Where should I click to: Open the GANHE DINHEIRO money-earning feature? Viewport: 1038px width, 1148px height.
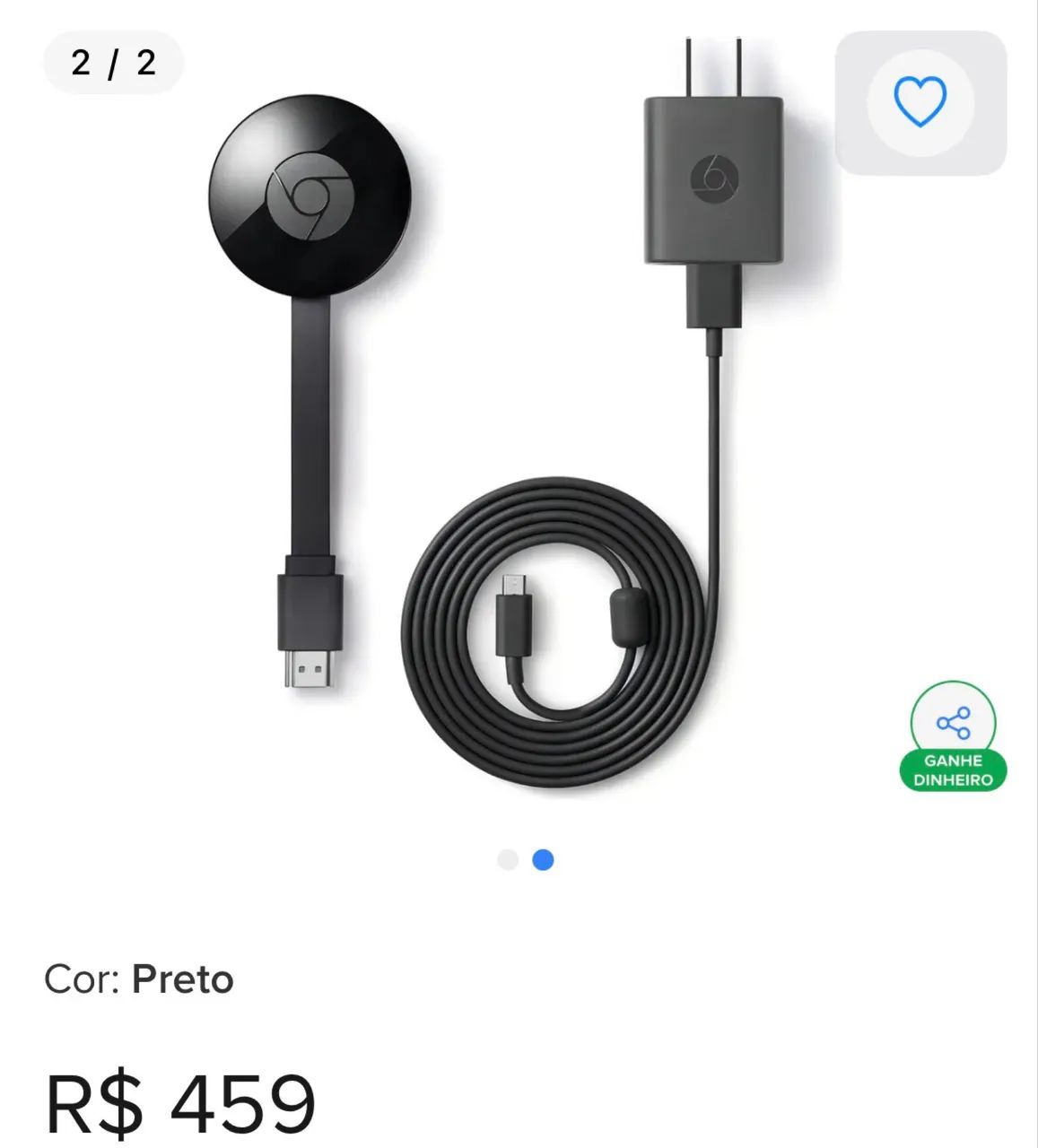(954, 771)
